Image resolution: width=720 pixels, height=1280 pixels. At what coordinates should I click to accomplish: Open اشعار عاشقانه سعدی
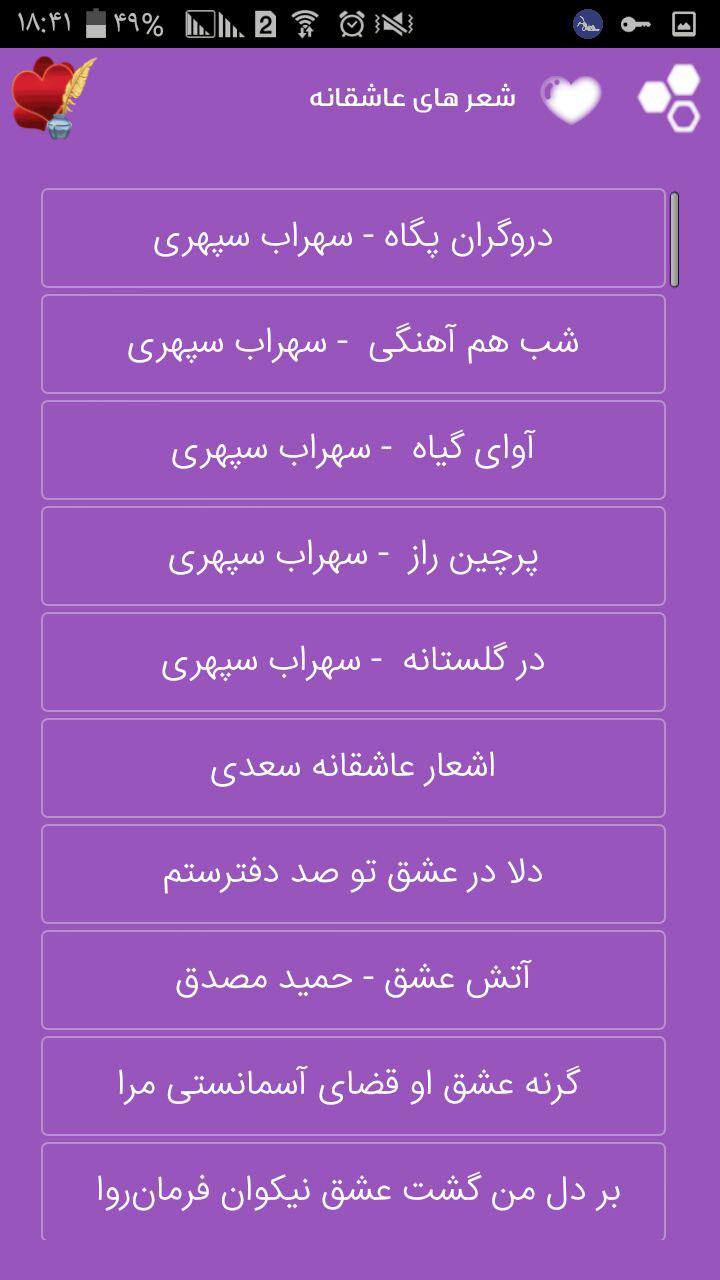point(353,768)
